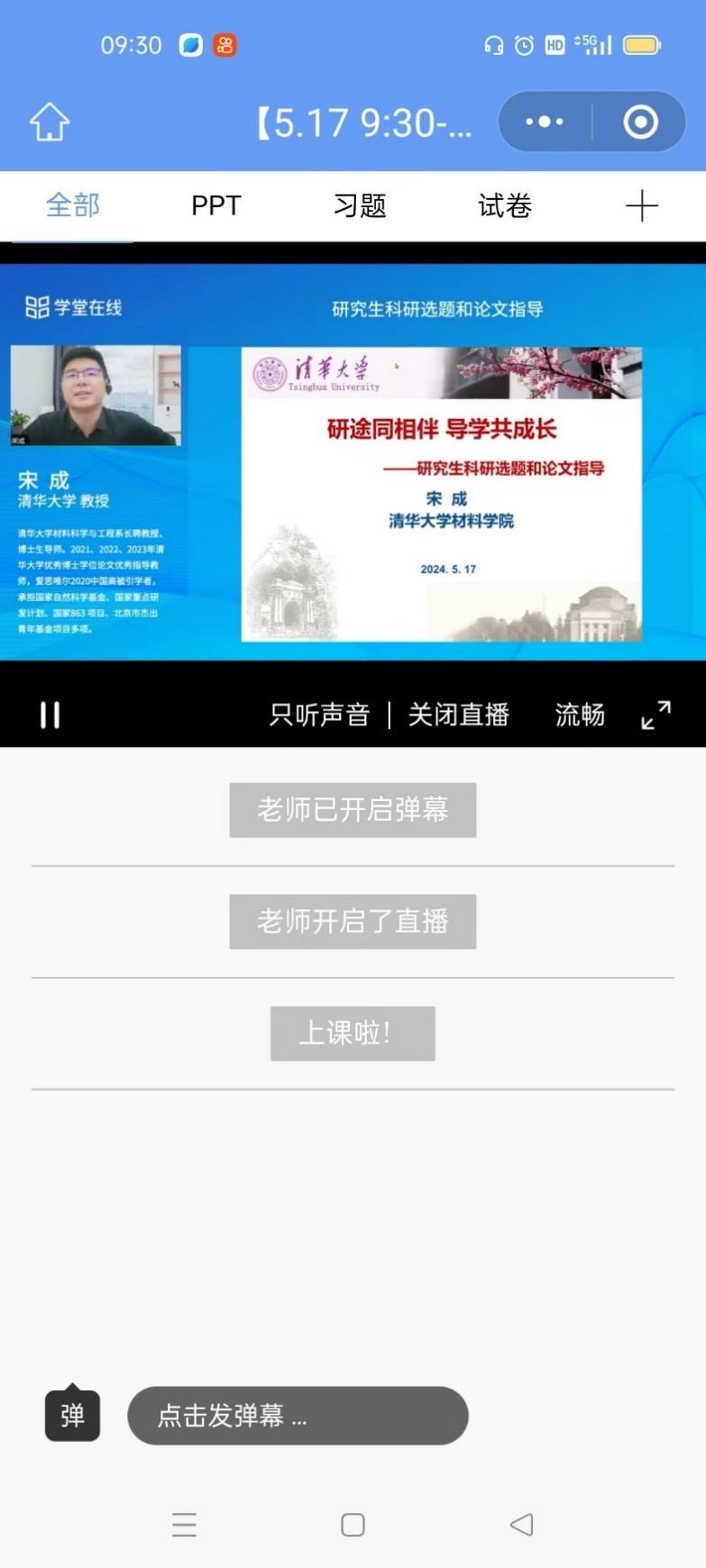Go to the mini program home
Image resolution: width=706 pixels, height=1568 pixels.
50,123
